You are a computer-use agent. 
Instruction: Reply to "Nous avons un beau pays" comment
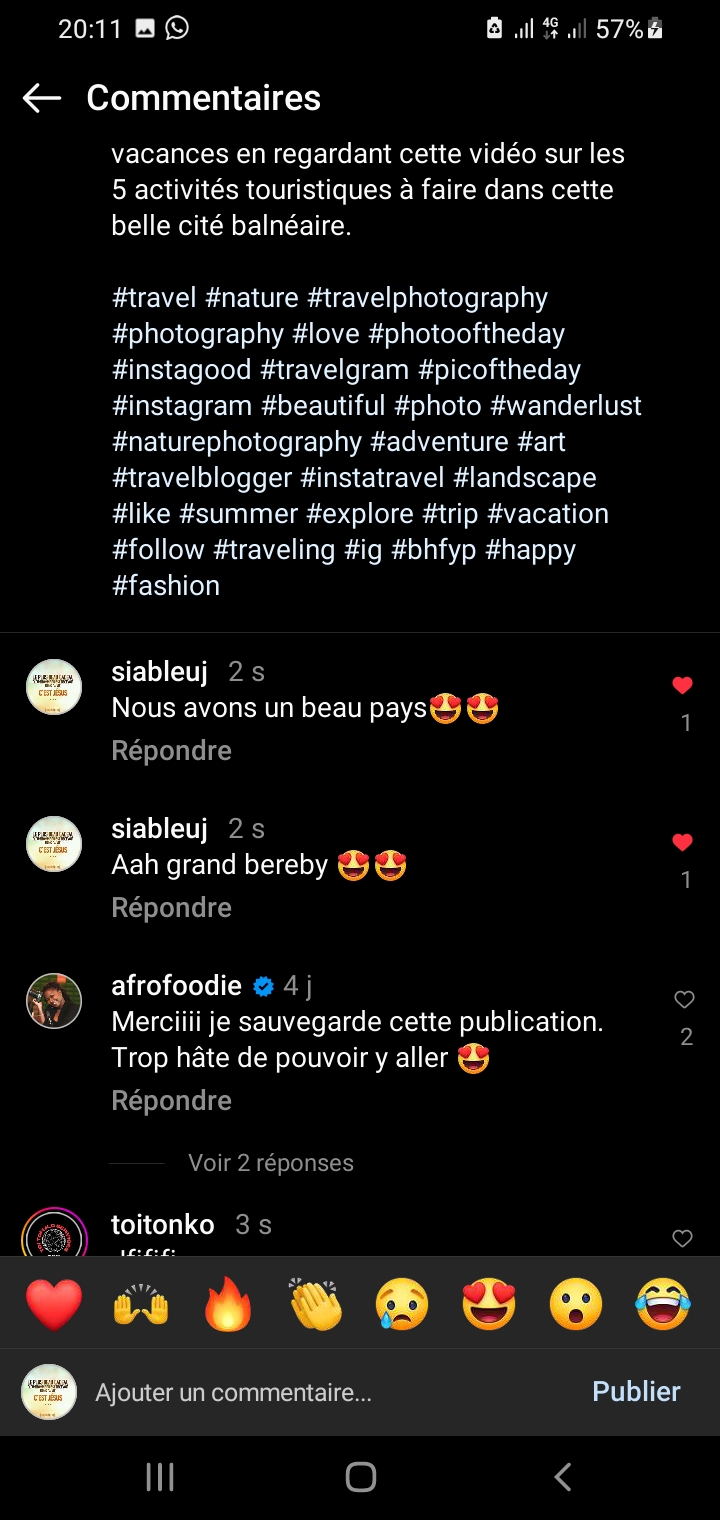(171, 751)
